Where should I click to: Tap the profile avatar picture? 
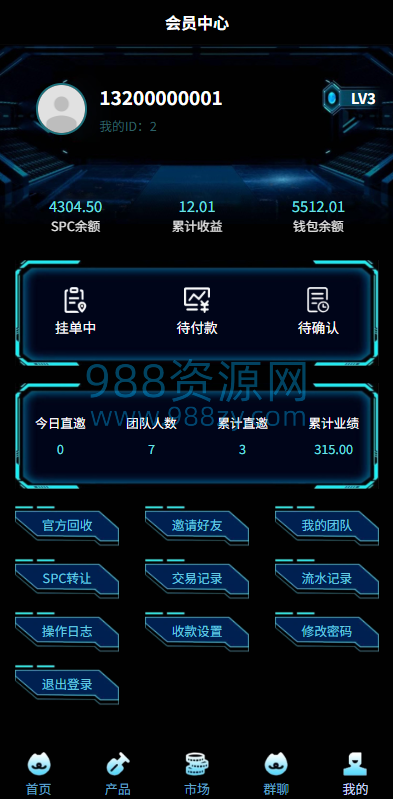point(62,109)
